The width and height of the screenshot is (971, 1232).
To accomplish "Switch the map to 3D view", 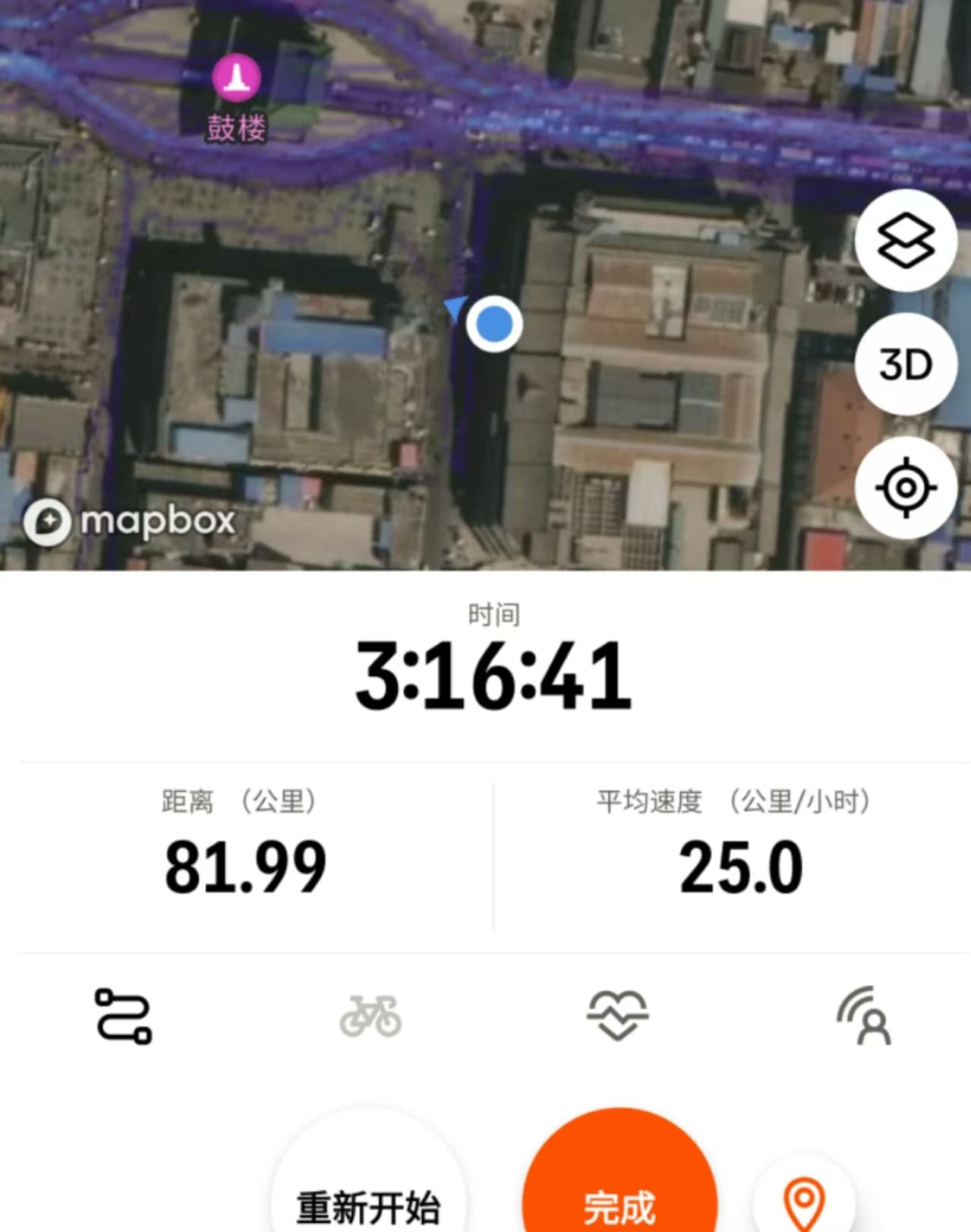I will [x=905, y=365].
